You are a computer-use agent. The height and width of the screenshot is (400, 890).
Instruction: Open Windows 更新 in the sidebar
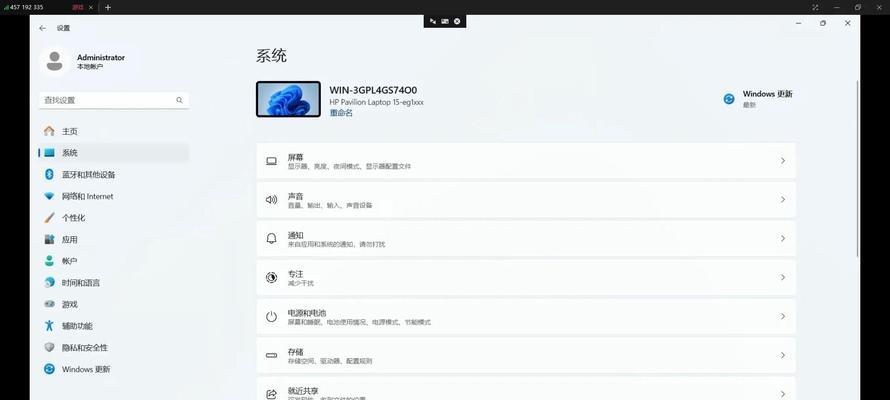coord(84,369)
